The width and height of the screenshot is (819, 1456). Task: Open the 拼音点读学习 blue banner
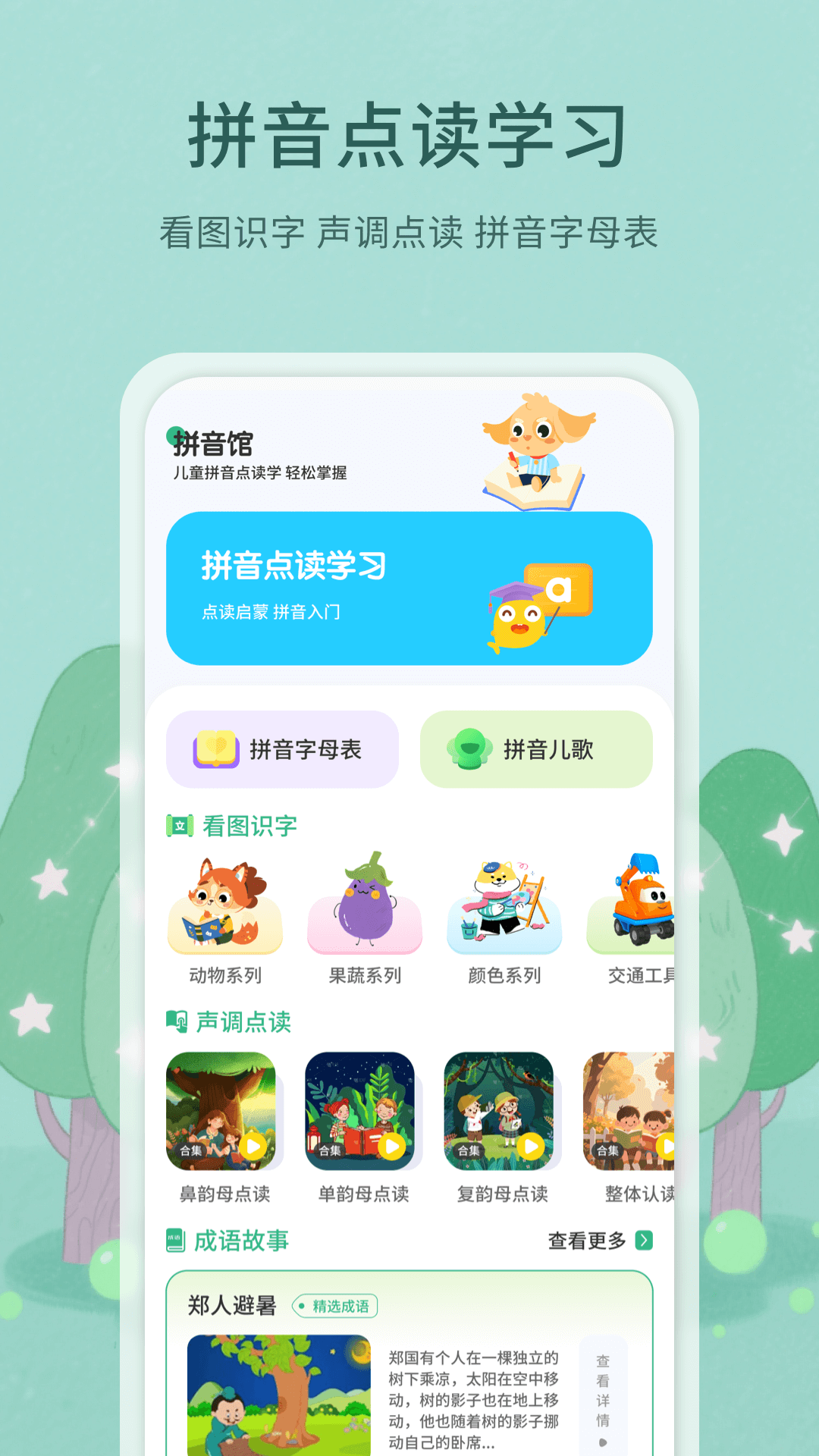pos(409,588)
